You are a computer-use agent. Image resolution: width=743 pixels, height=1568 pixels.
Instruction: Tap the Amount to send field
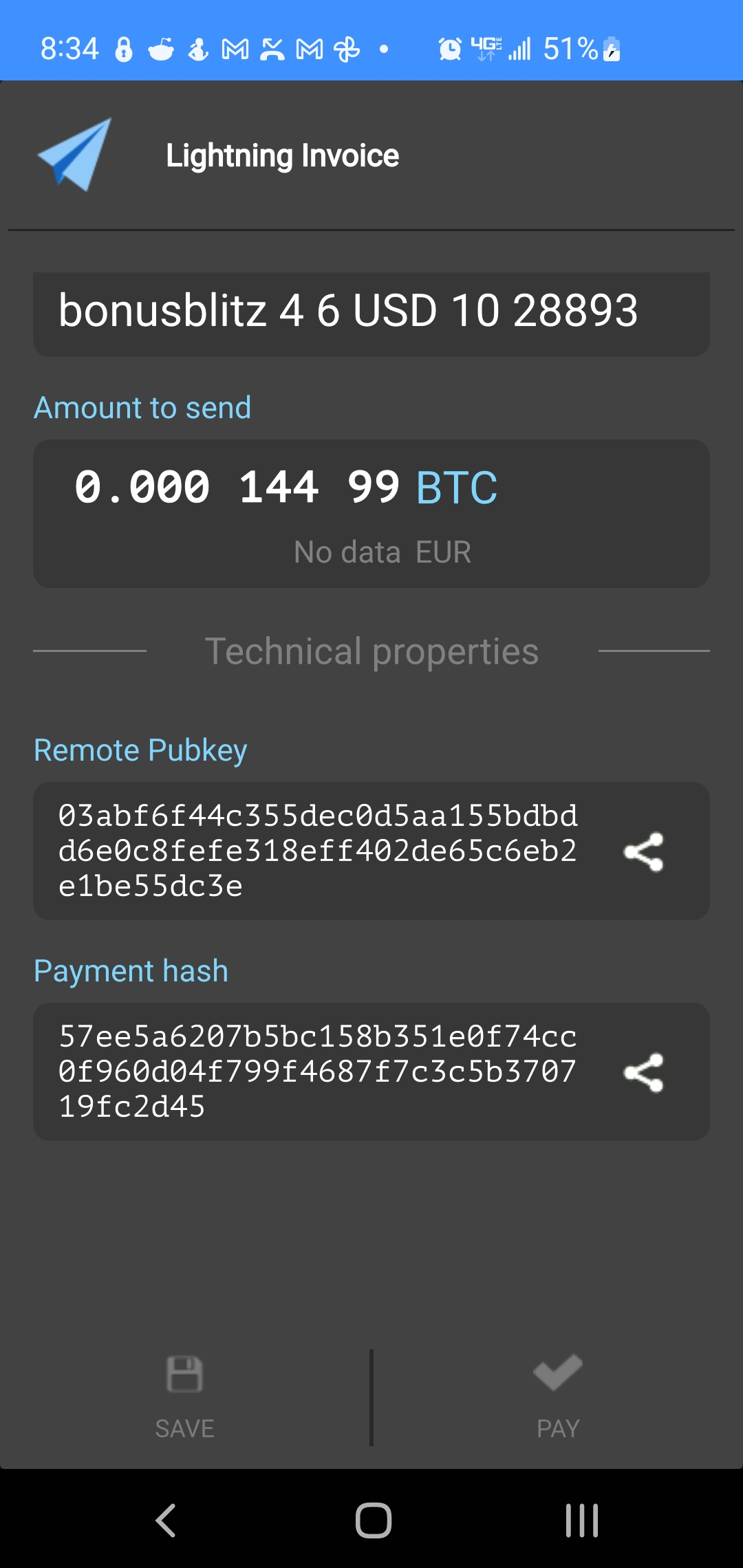pos(371,514)
